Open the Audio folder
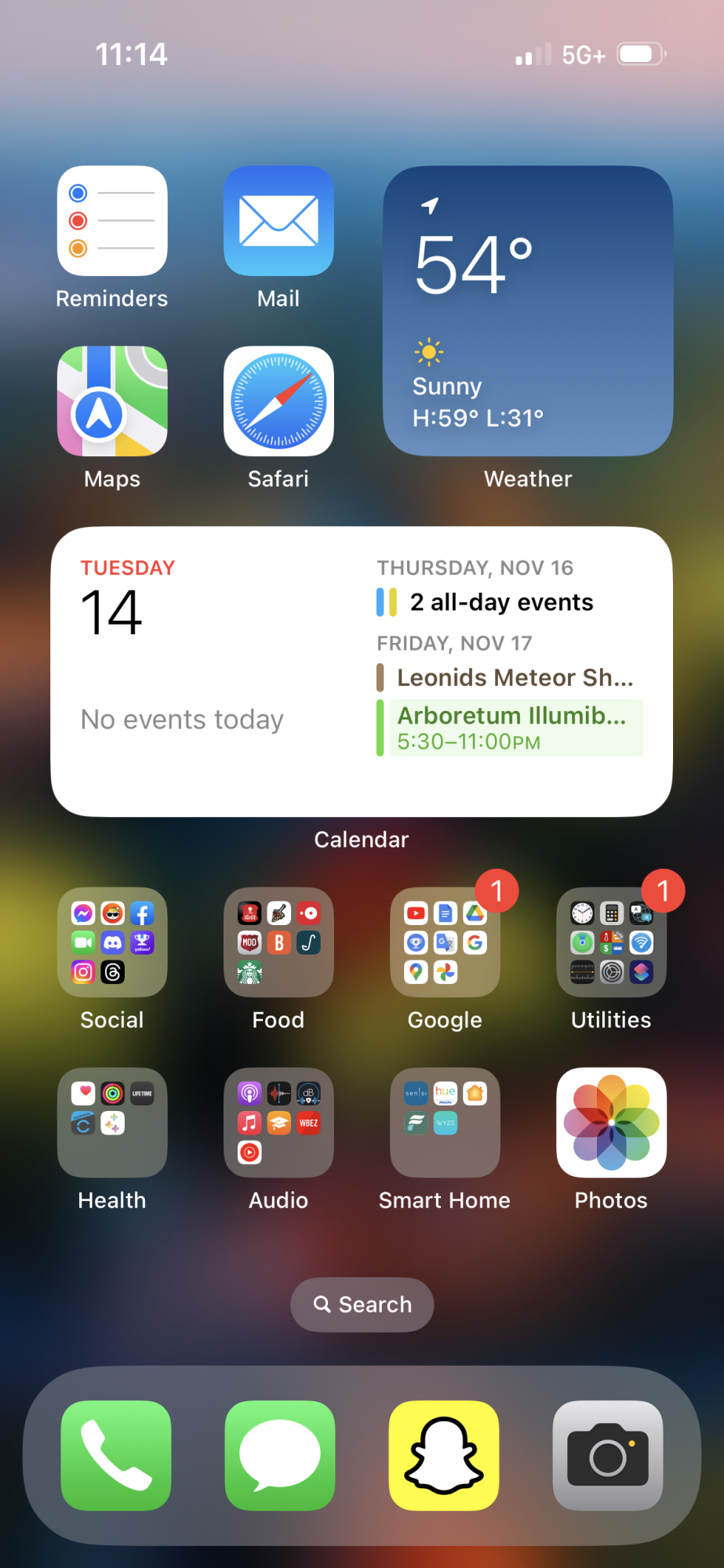 point(278,1122)
